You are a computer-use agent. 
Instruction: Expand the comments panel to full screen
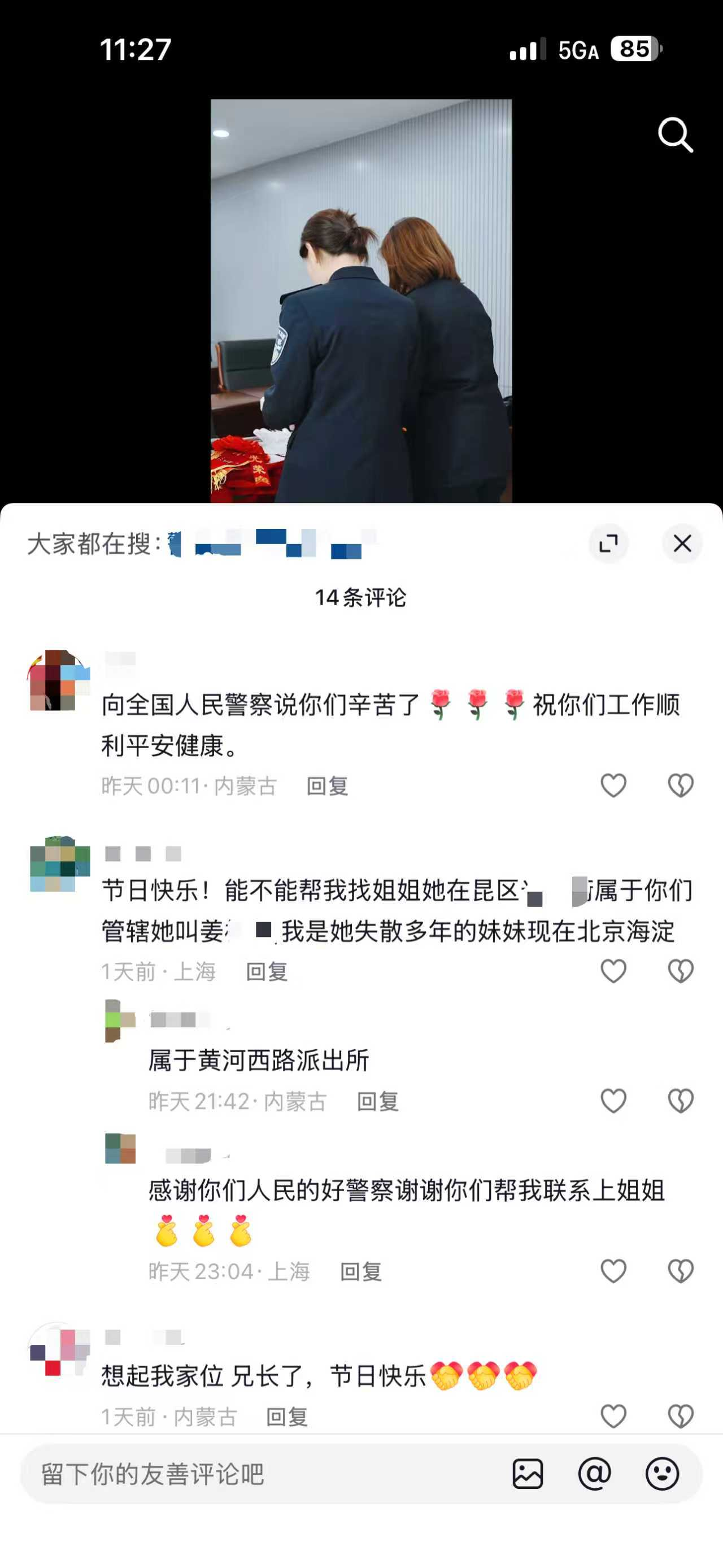pos(608,543)
